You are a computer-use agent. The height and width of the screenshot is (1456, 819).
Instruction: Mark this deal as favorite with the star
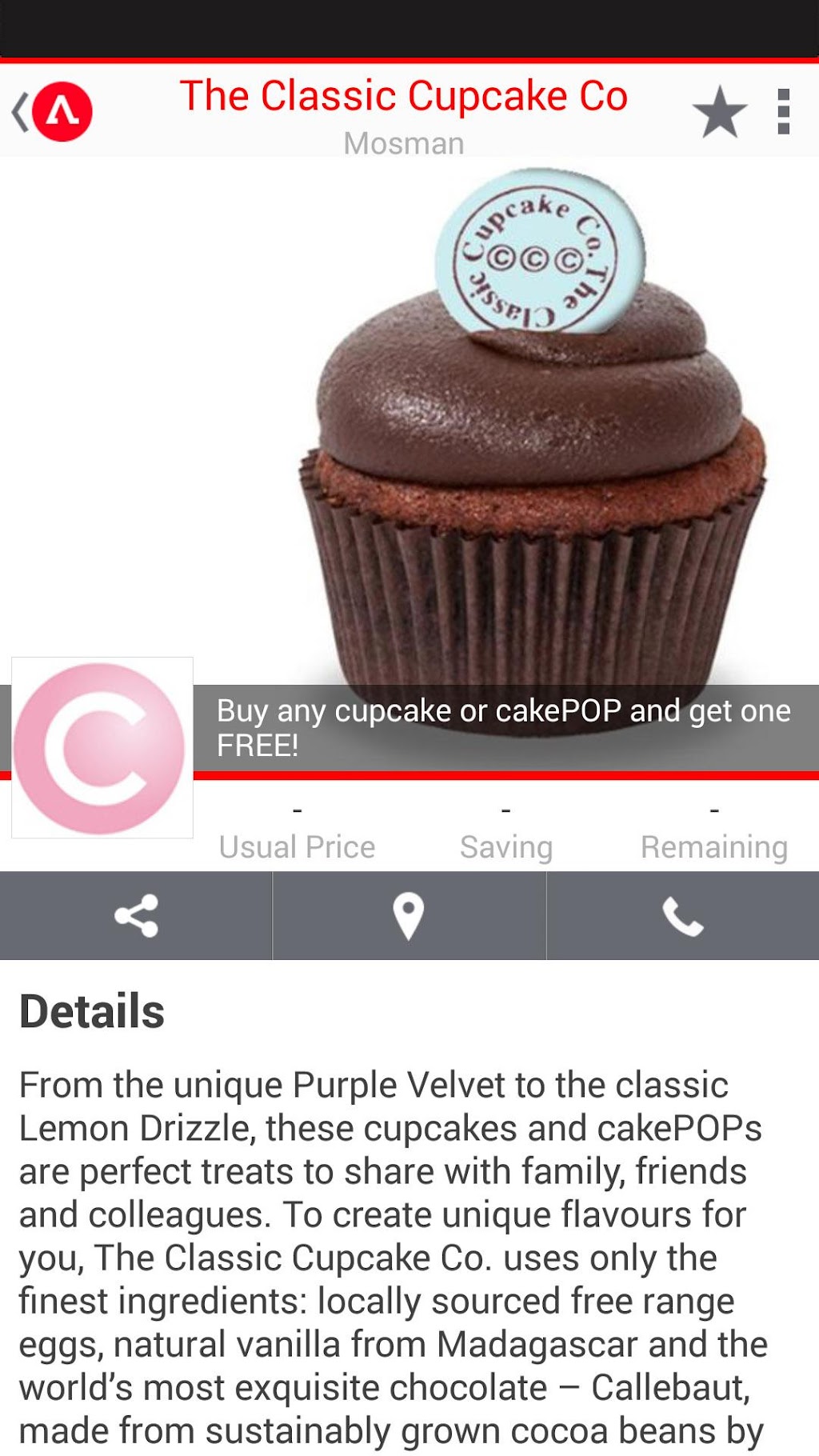[719, 112]
